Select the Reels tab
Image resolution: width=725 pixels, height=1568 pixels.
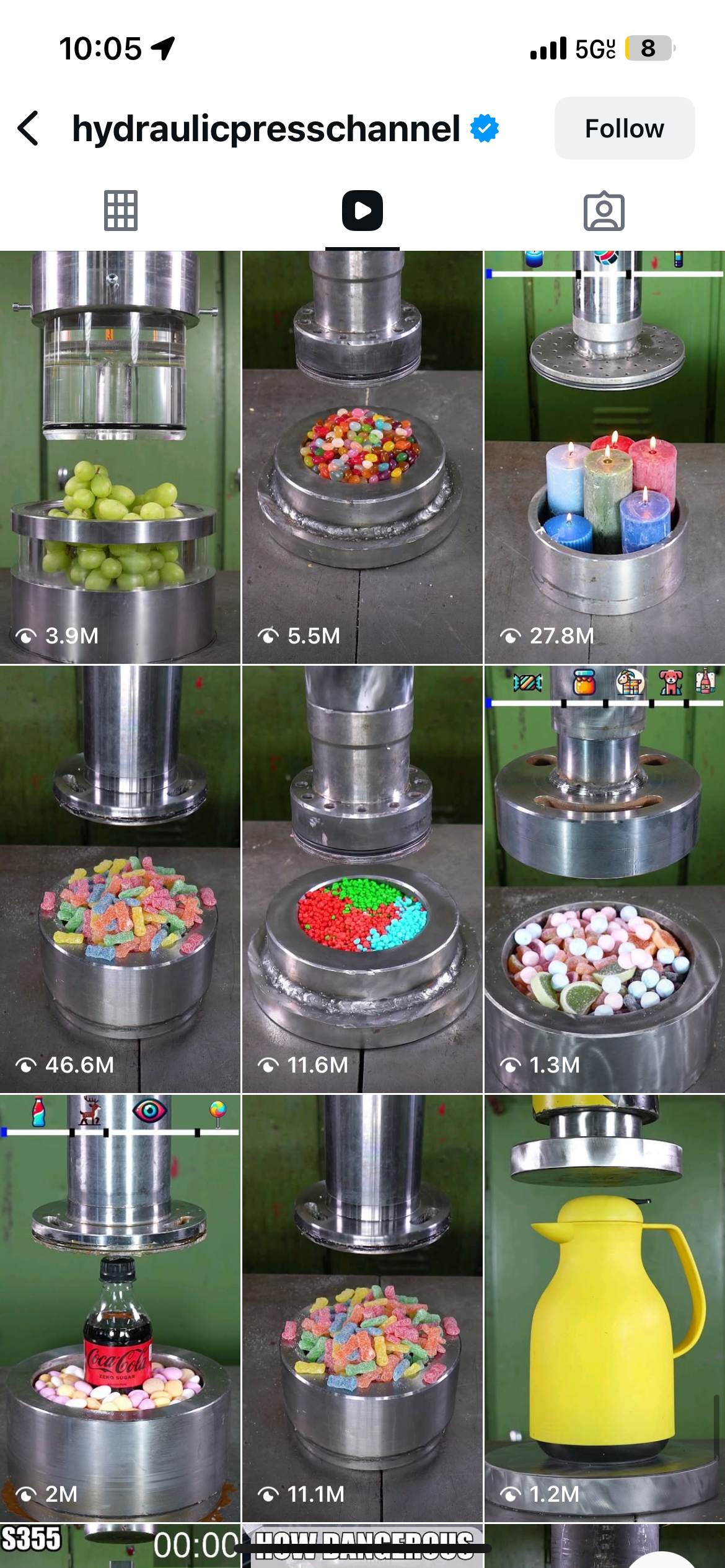(x=362, y=211)
